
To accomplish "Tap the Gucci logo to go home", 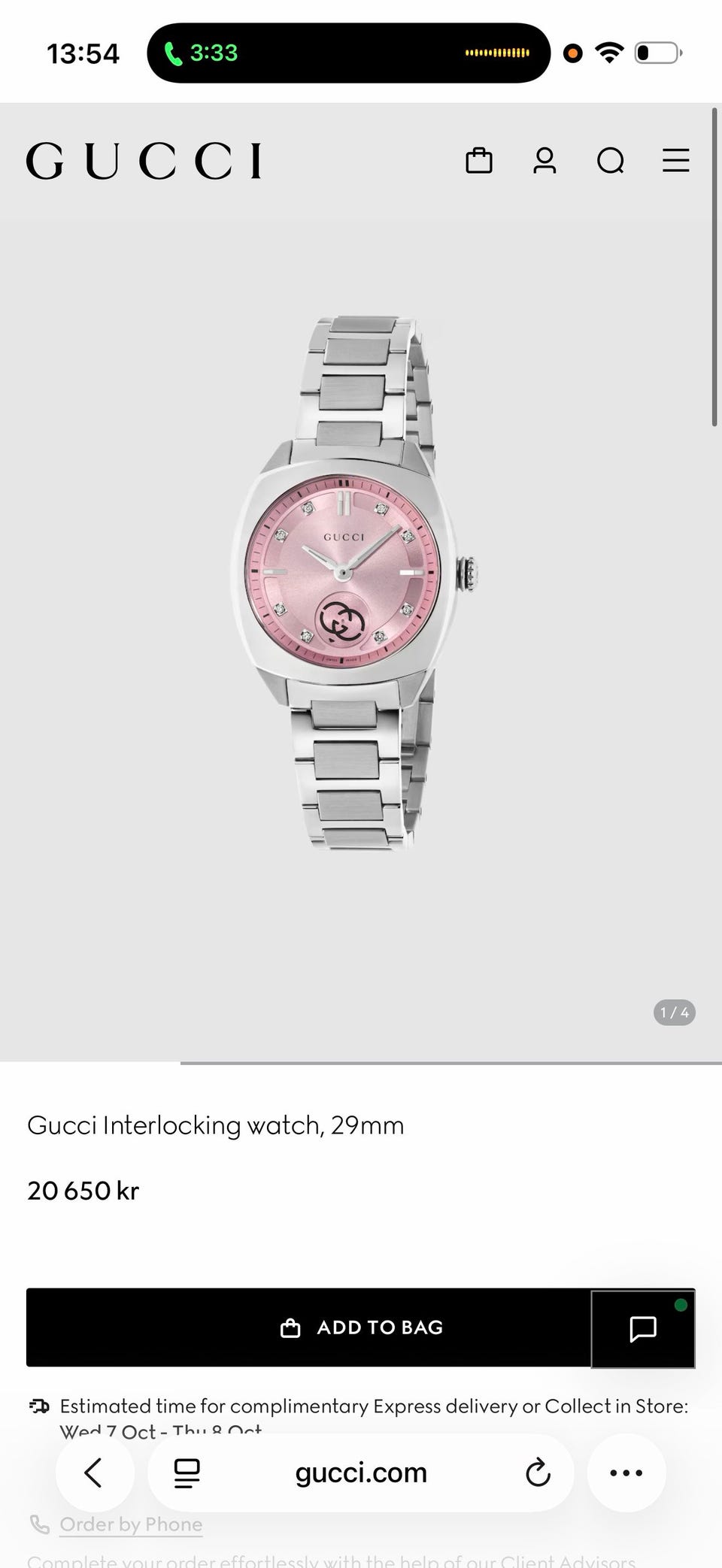I will pyautogui.click(x=144, y=161).
